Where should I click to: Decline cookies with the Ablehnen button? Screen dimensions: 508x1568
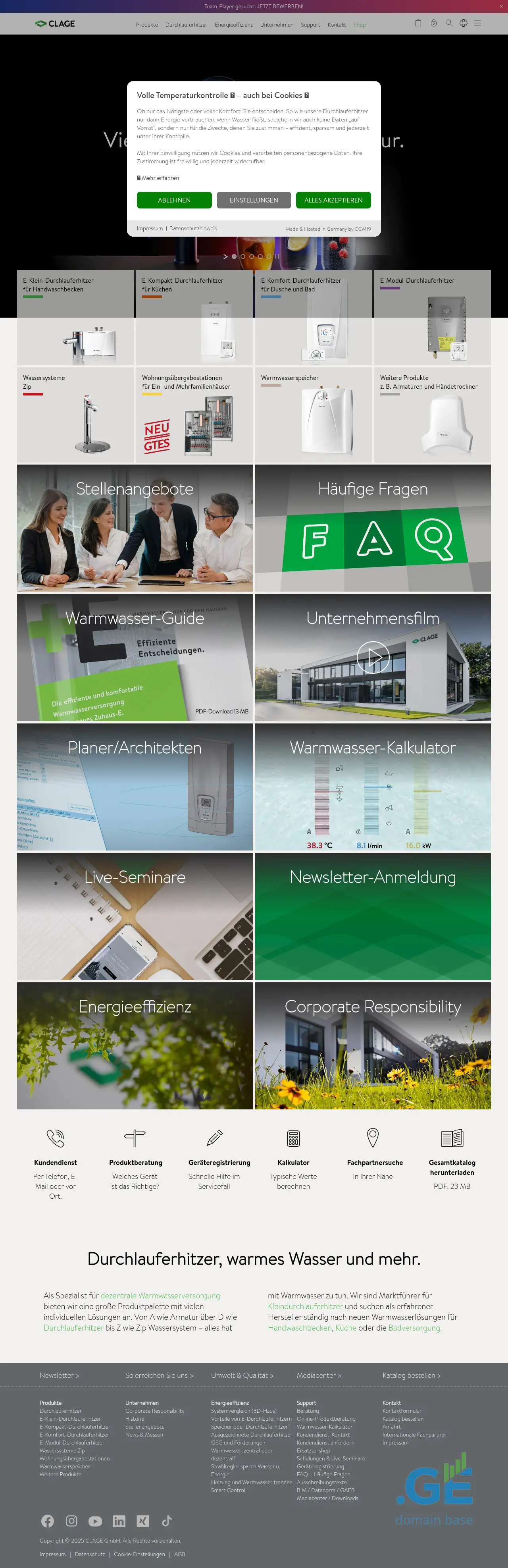[x=174, y=200]
